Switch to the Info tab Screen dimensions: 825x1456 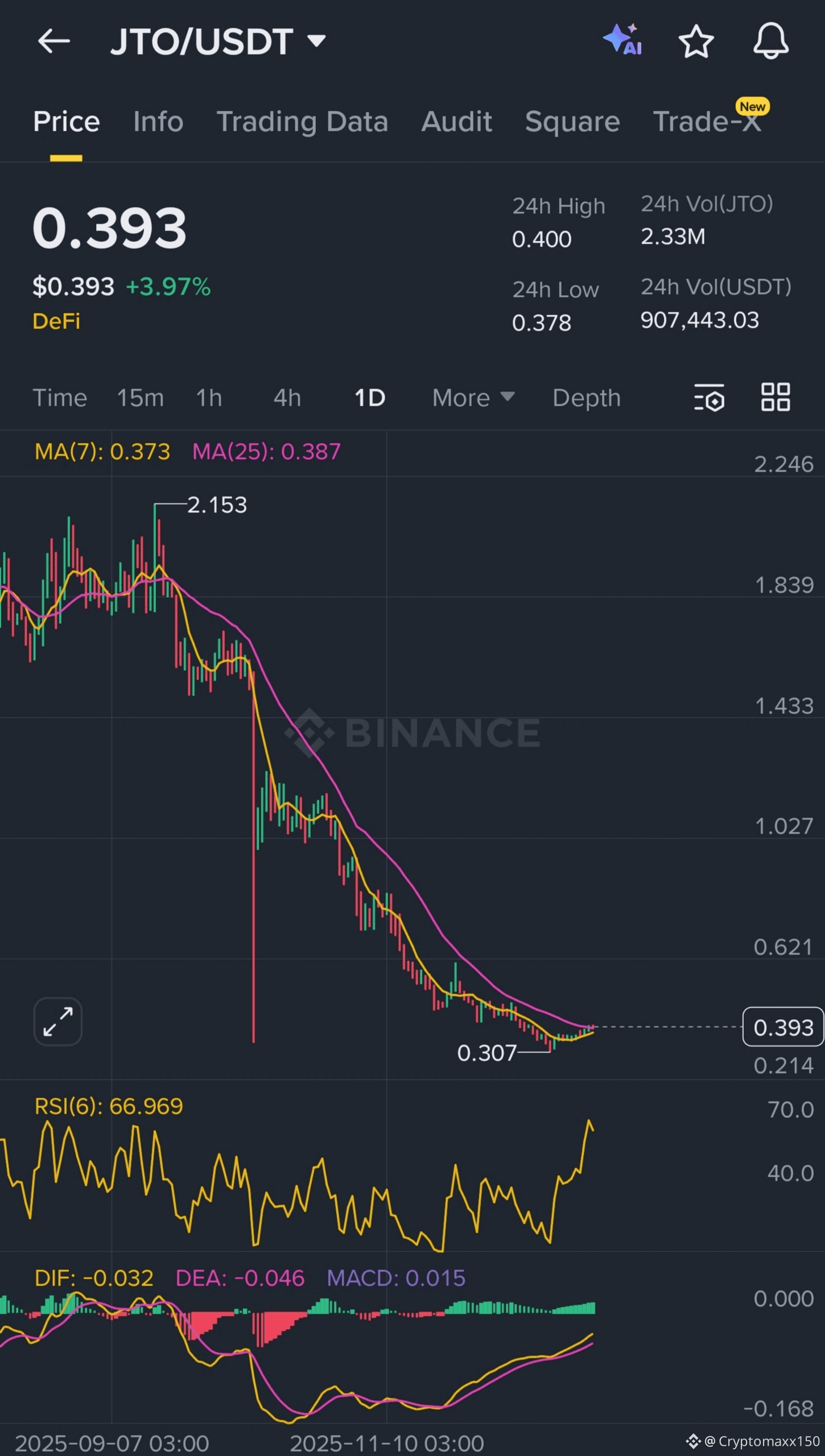[158, 122]
